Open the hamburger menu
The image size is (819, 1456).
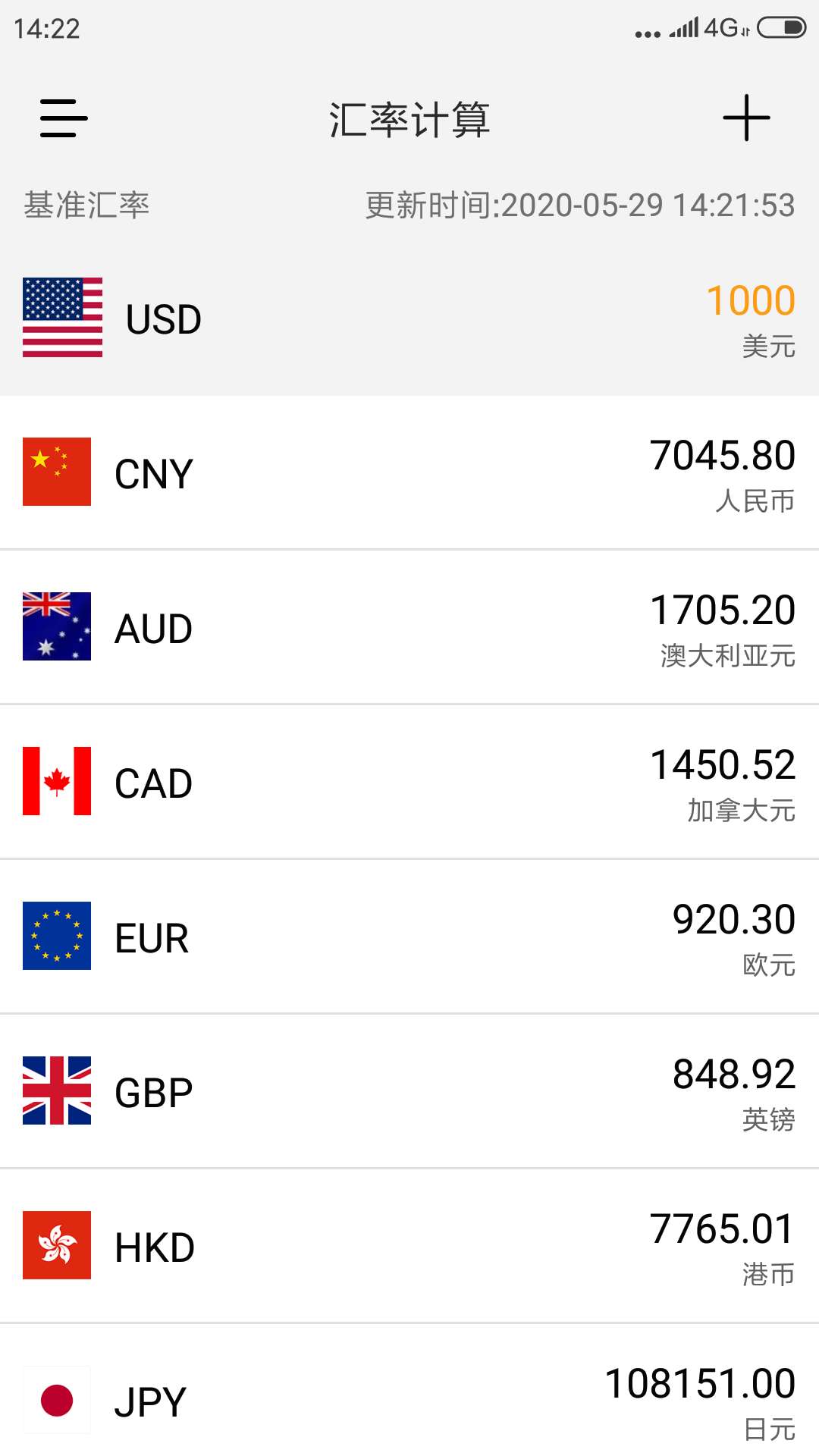64,118
